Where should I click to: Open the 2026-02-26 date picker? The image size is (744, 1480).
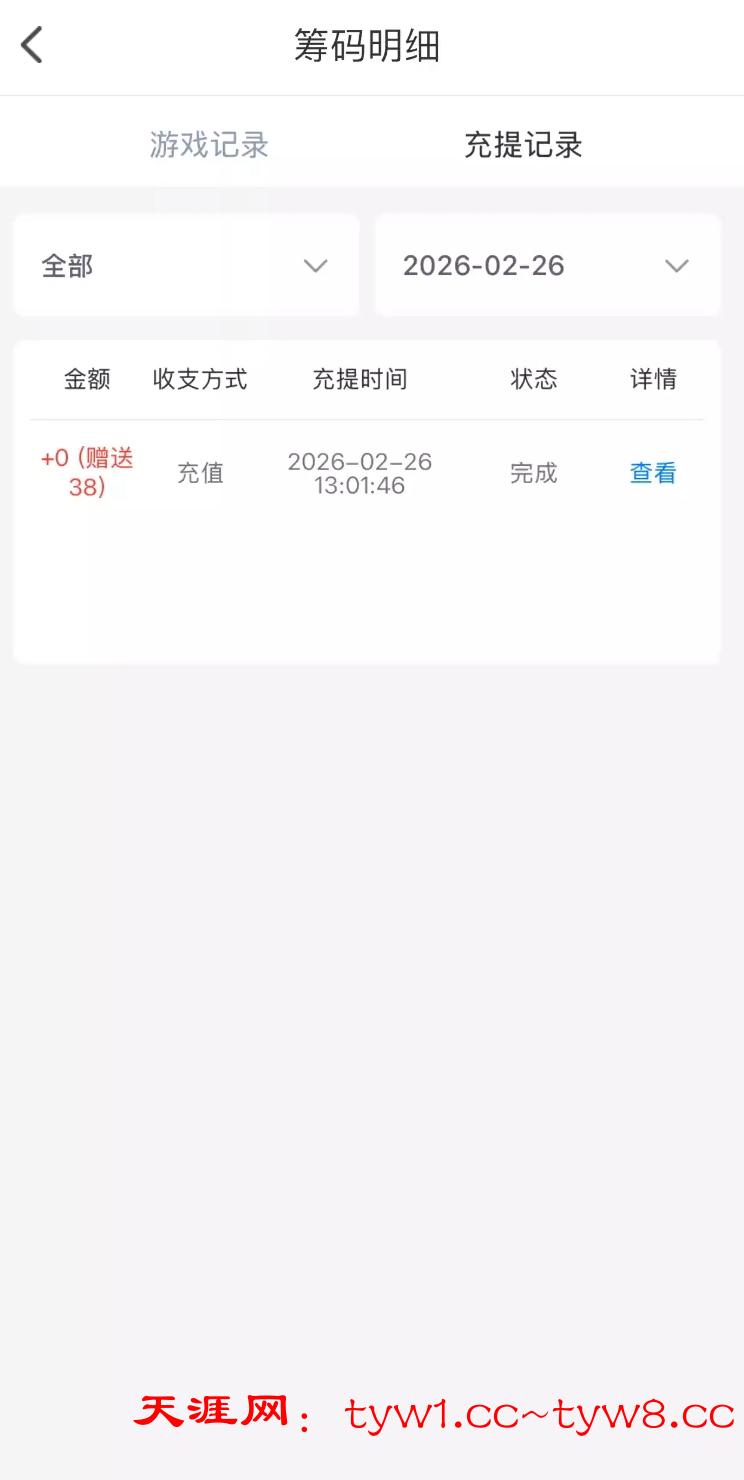pyautogui.click(x=547, y=266)
